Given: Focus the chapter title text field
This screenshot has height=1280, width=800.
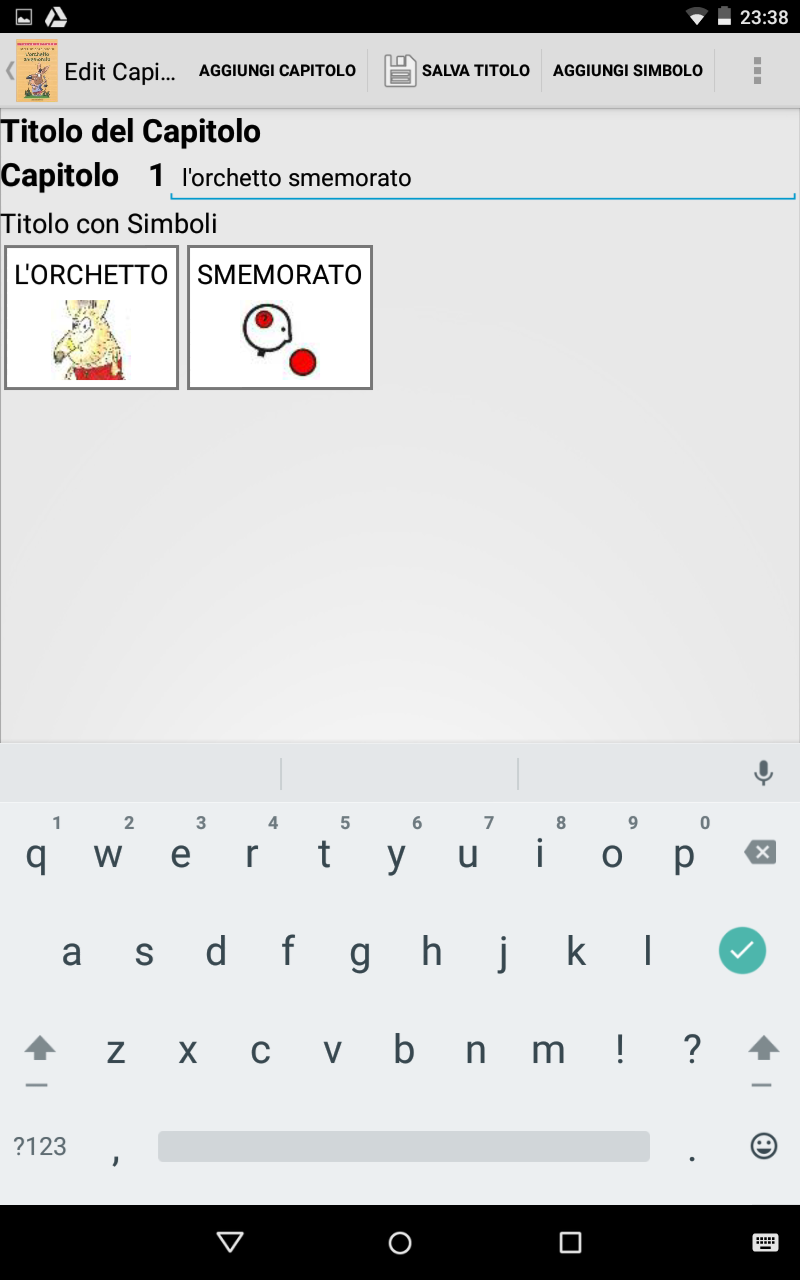Looking at the screenshot, I should 482,179.
